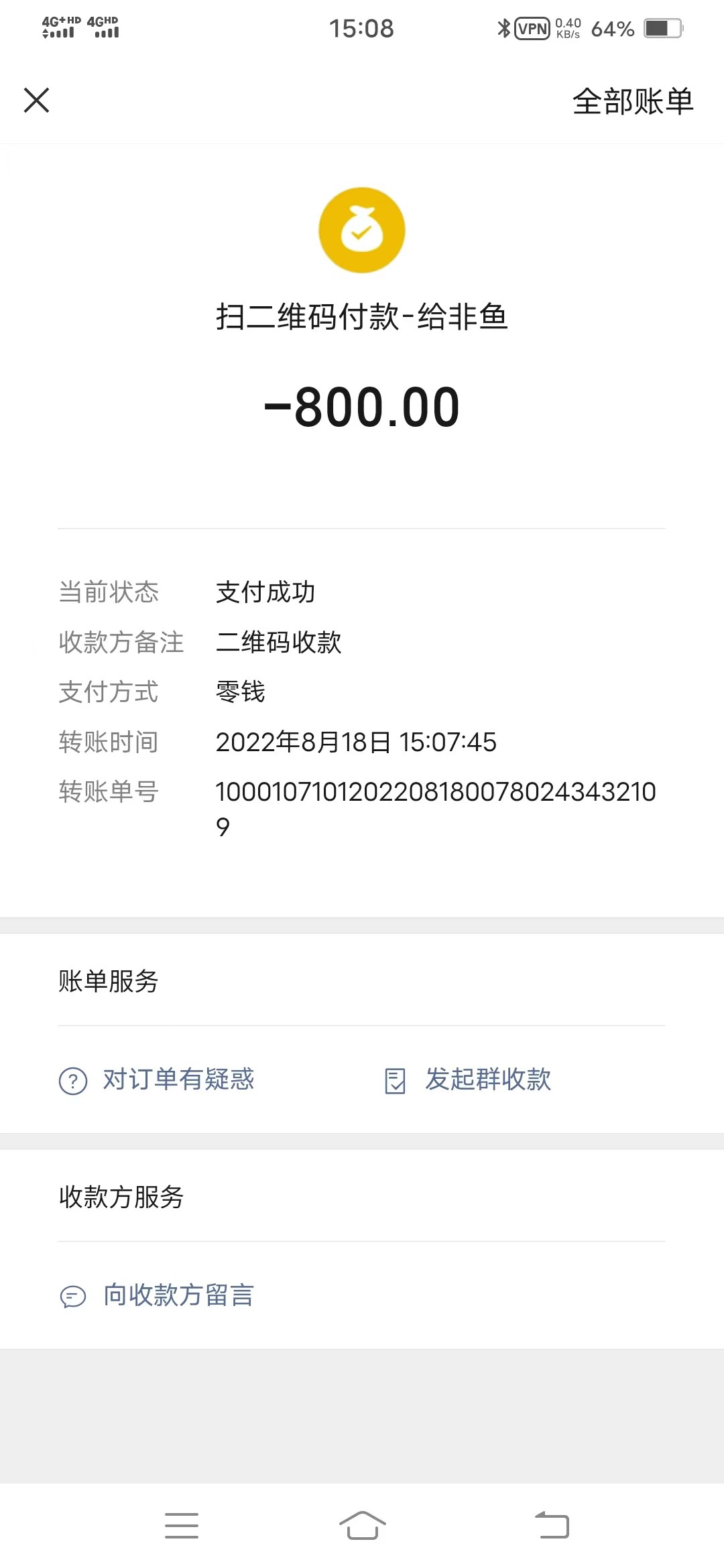Close the bill detail page with the X
This screenshot has height=1568, width=724.
point(37,101)
